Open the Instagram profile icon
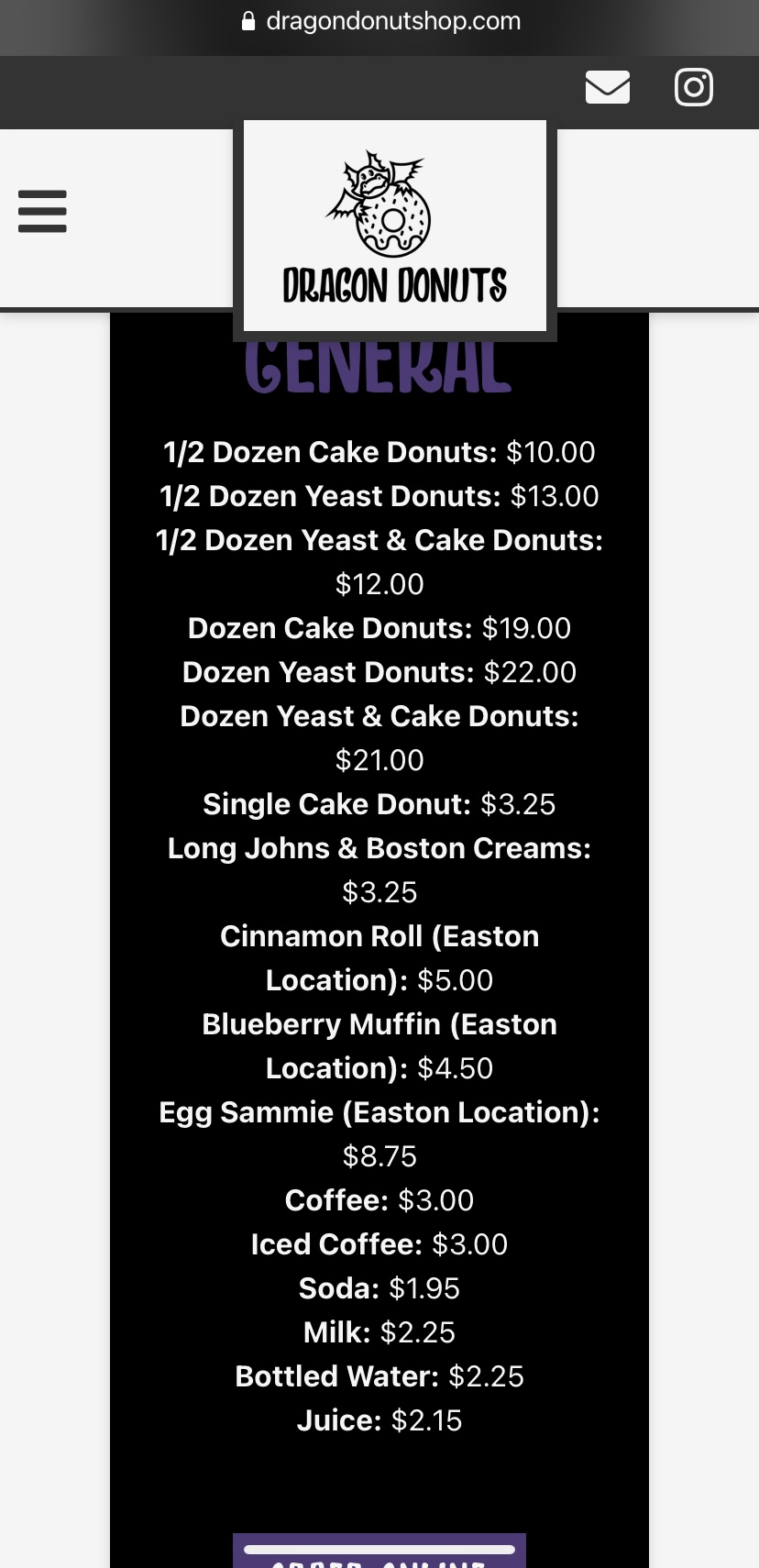The width and height of the screenshot is (759, 1568). [x=694, y=87]
